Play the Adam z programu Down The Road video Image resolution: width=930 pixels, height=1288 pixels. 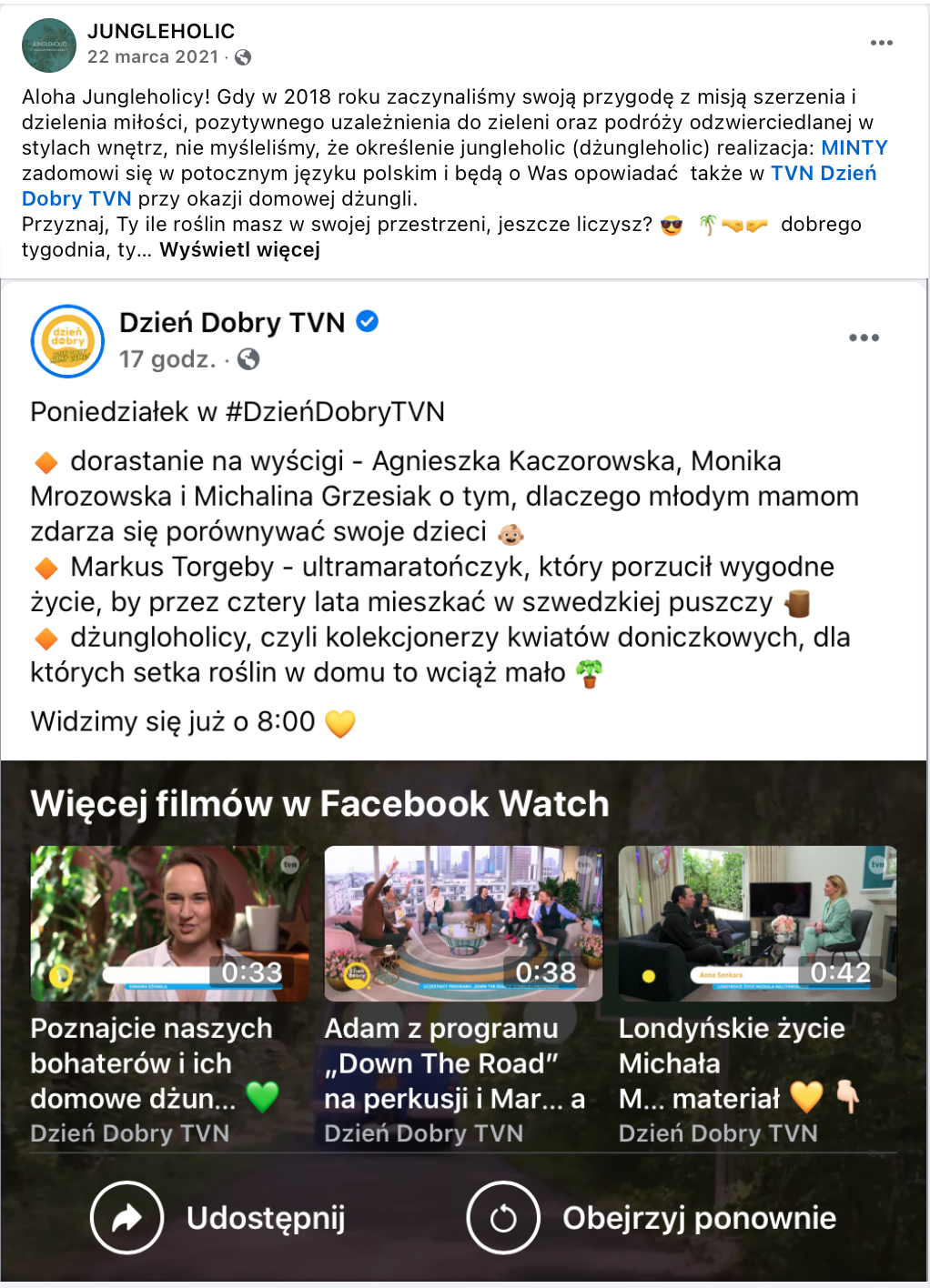tap(463, 923)
